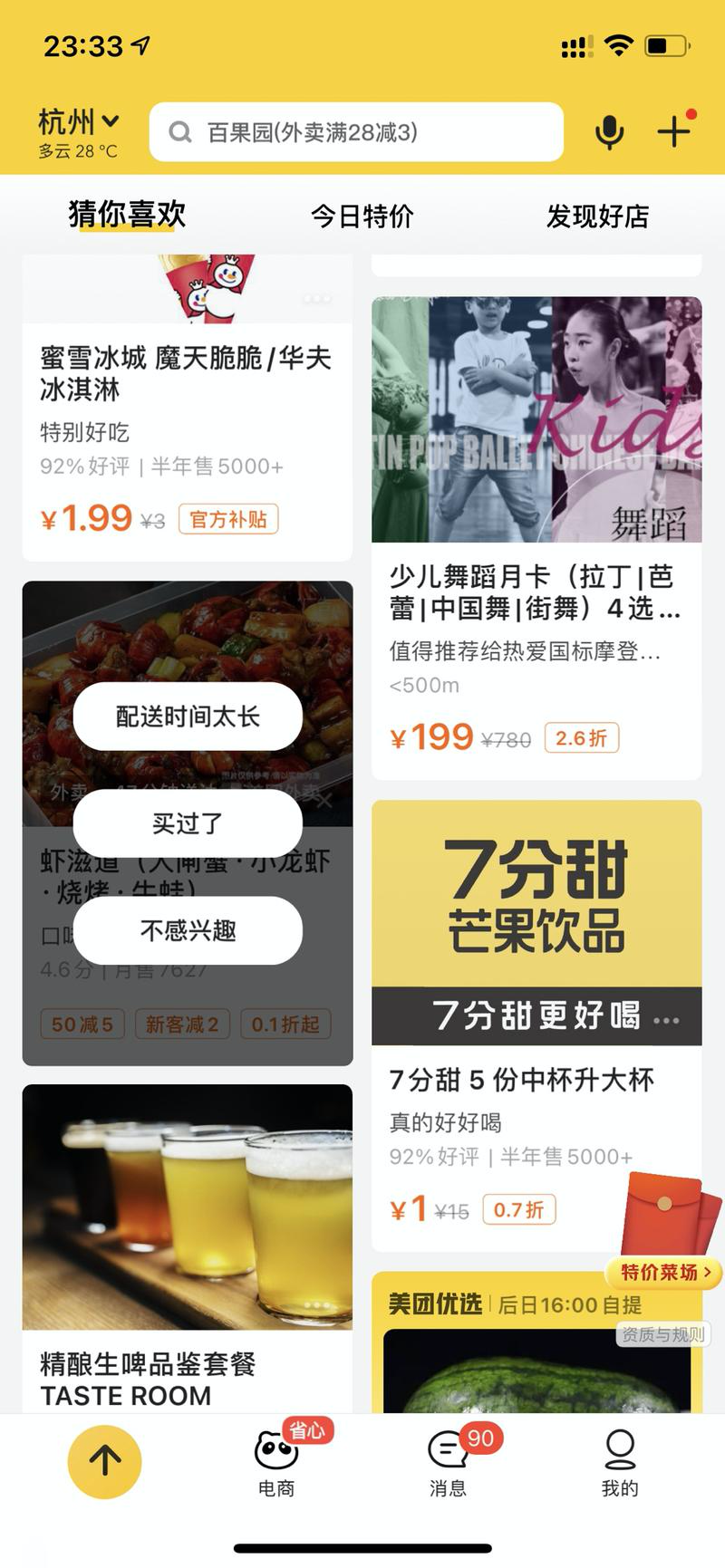This screenshot has width=725, height=1568.
Task: Open the 蜜雪冰城 ice cream deal card
Action: (x=186, y=408)
